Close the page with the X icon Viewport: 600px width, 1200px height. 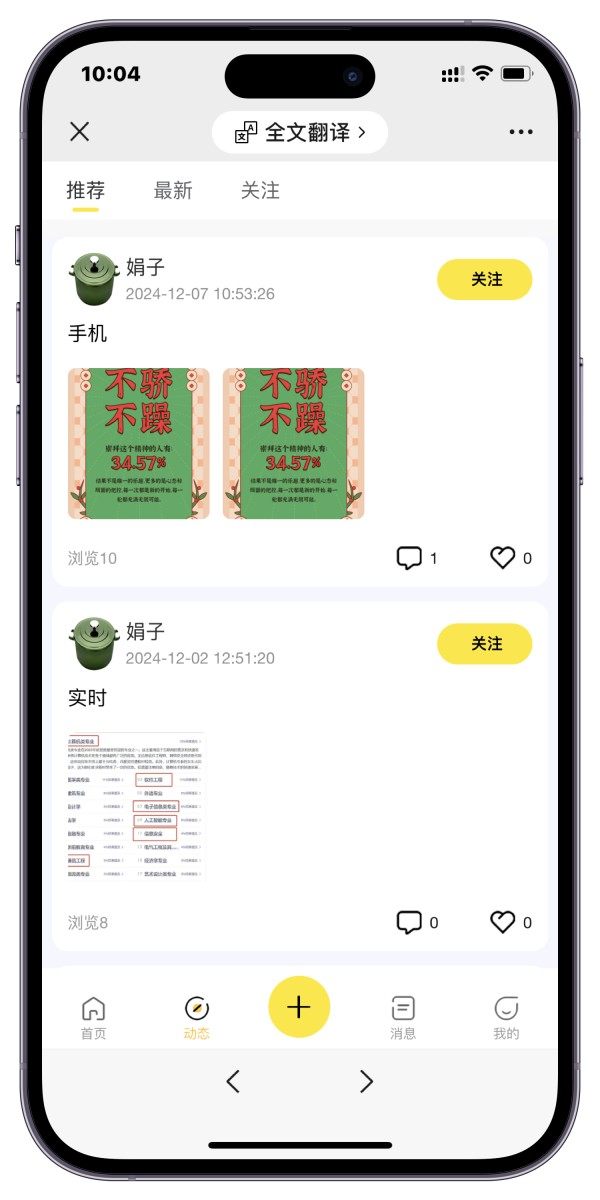(80, 131)
